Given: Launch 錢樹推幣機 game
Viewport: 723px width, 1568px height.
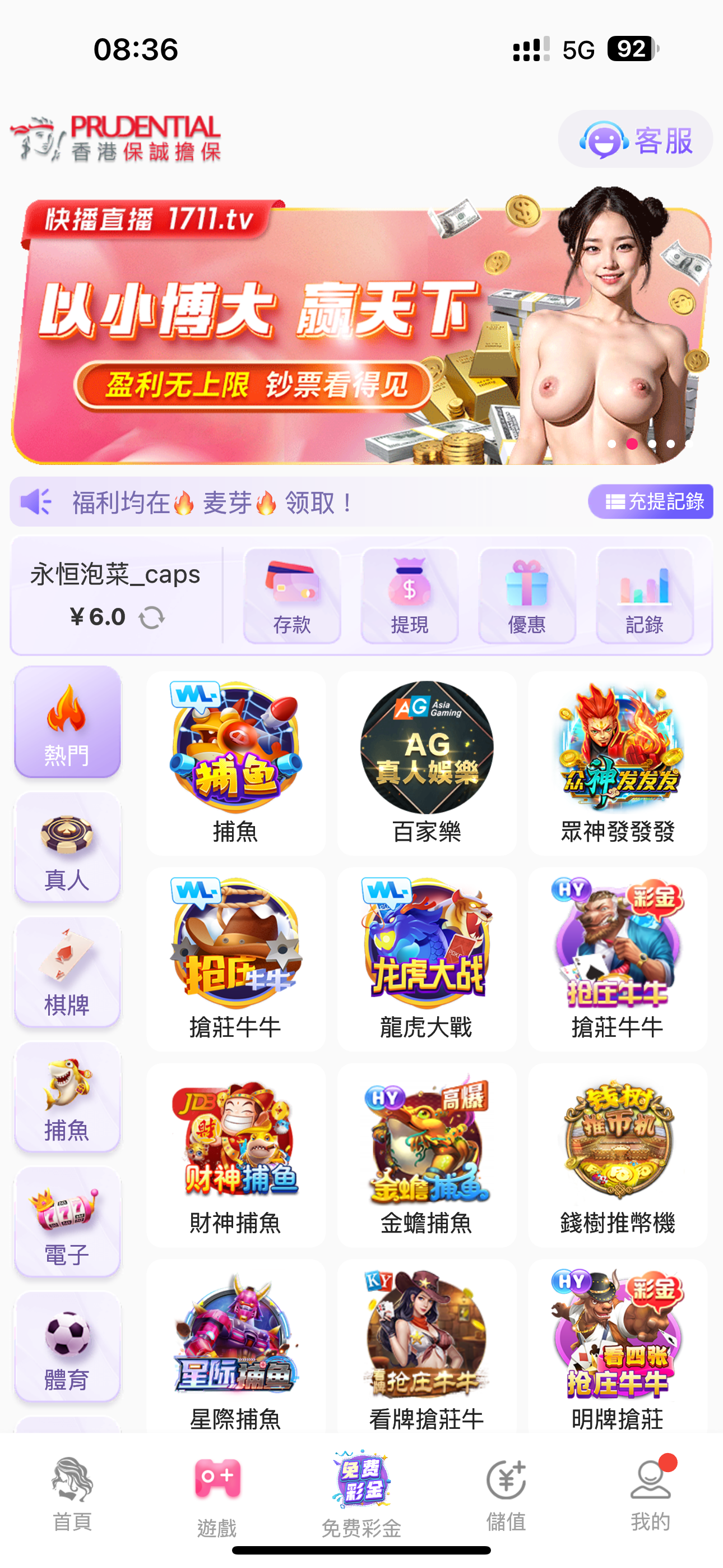Looking at the screenshot, I should (x=617, y=1155).
